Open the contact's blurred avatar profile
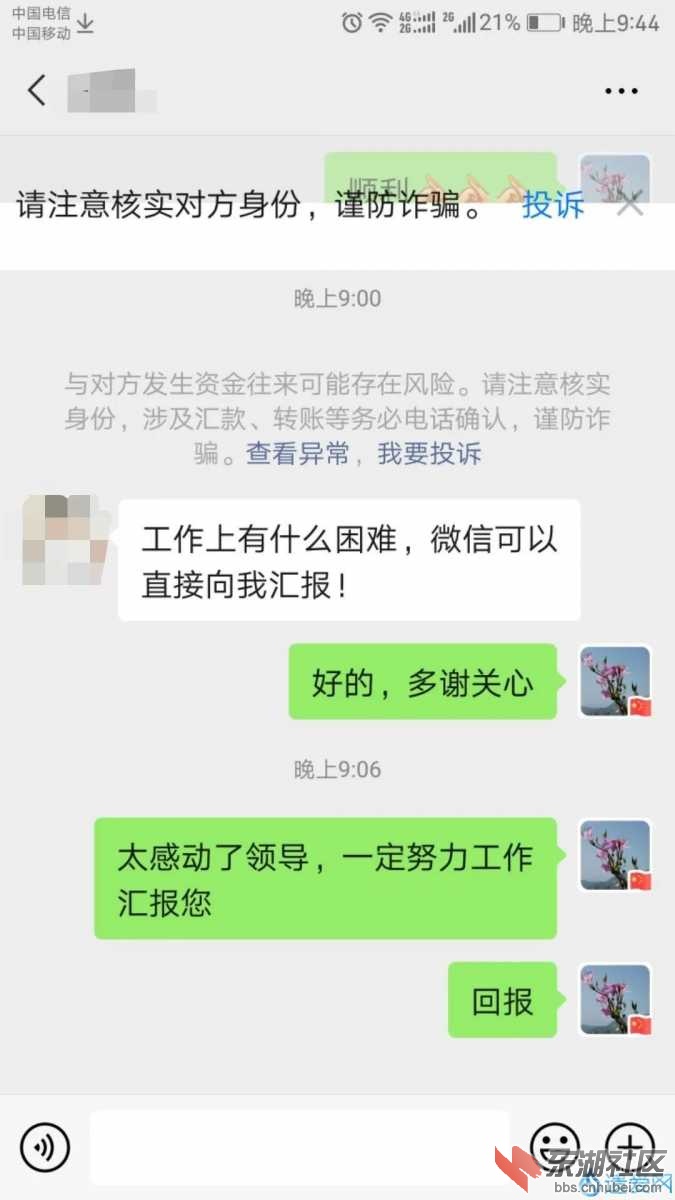 [x=62, y=541]
